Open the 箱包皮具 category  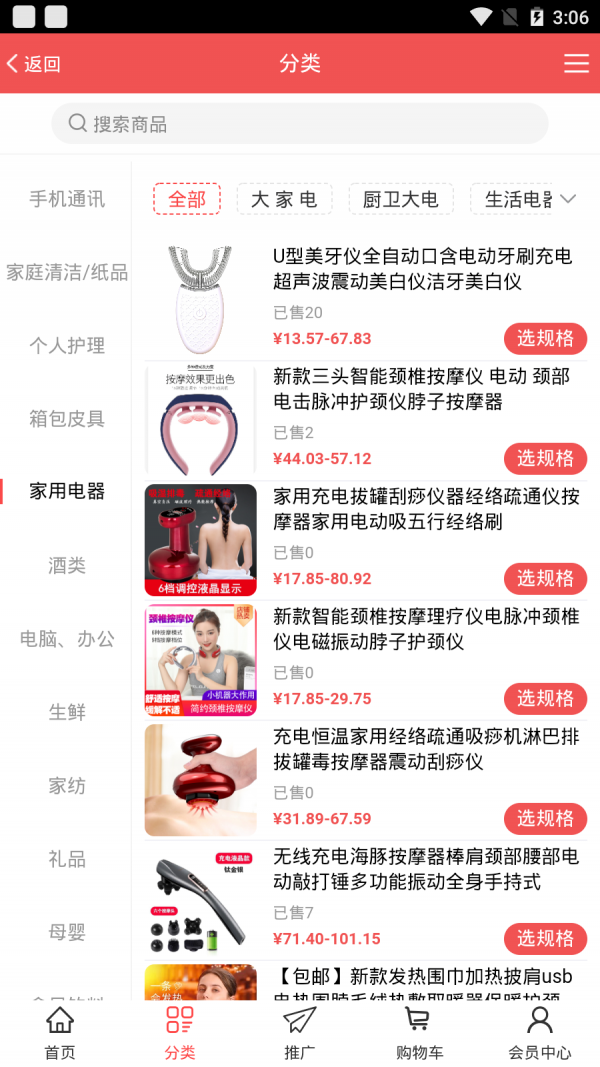pyautogui.click(x=67, y=419)
